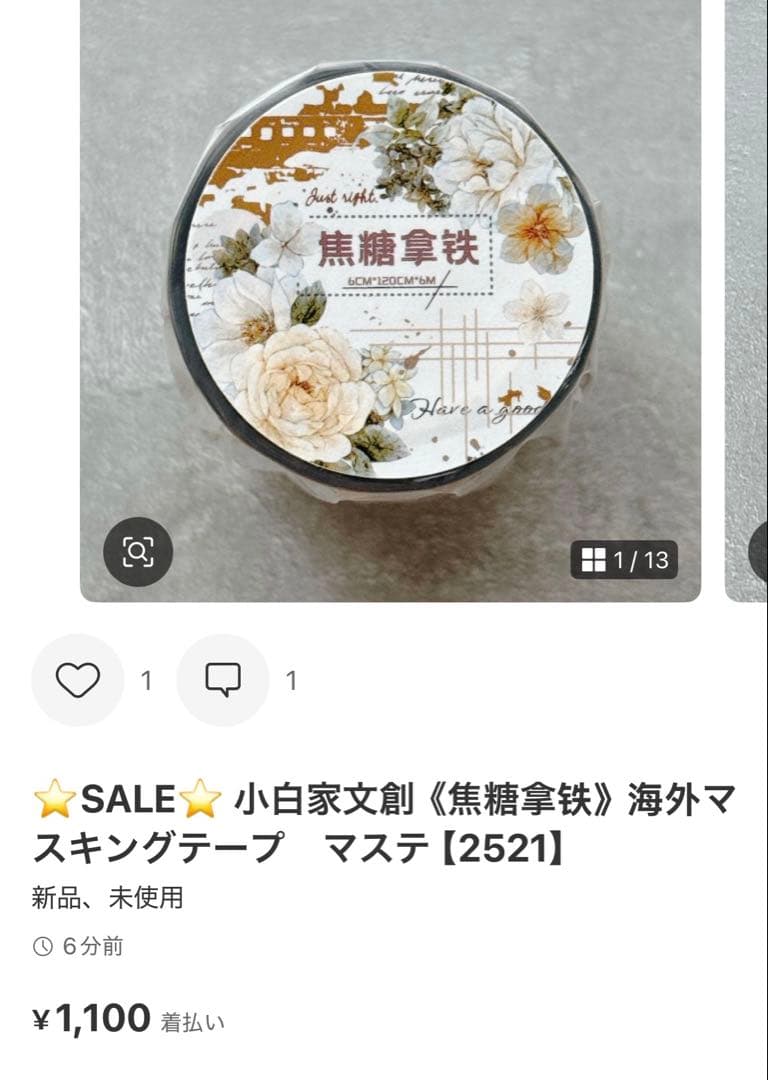This screenshot has width=768, height=1080.
Task: Search similar items with image search icon
Action: pos(138,551)
